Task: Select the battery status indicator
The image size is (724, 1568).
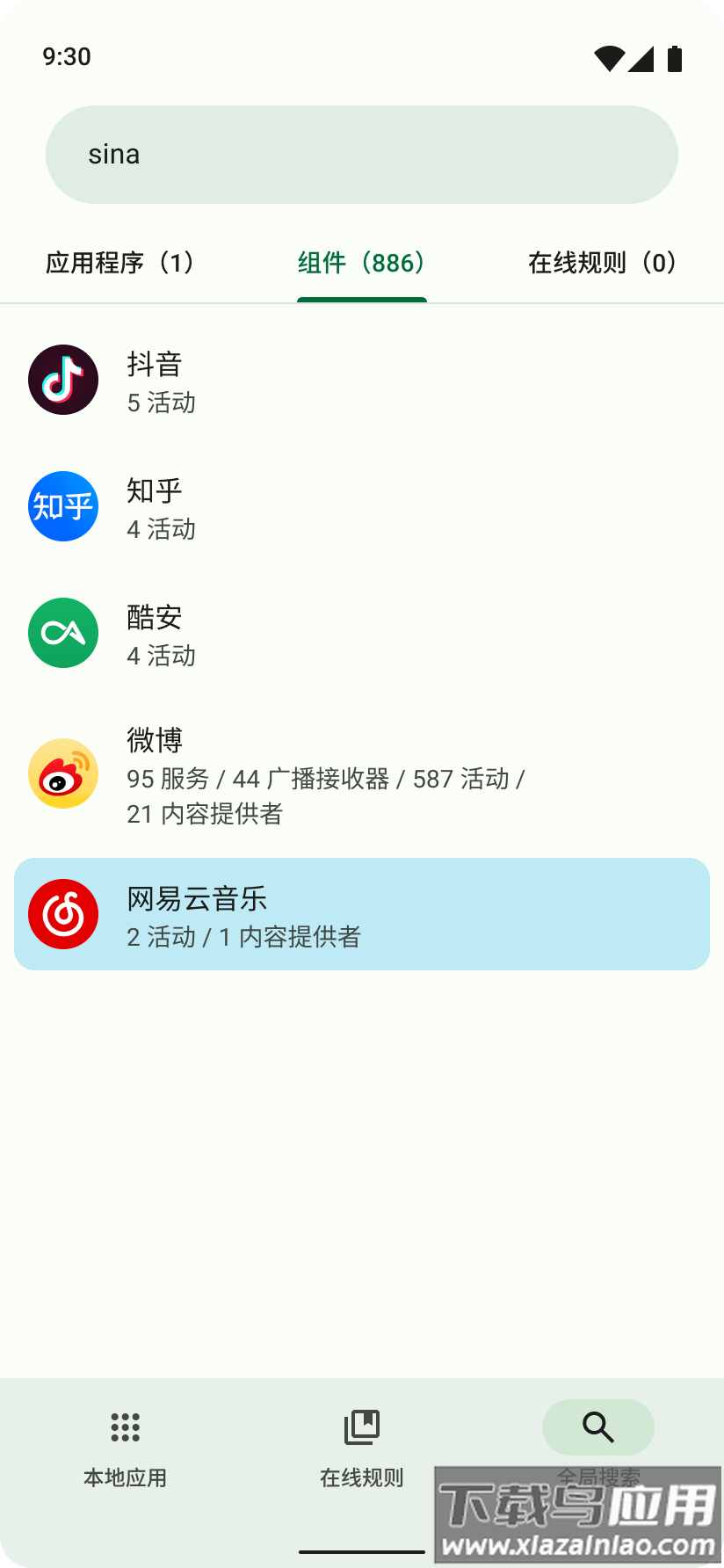Action: 674,56
